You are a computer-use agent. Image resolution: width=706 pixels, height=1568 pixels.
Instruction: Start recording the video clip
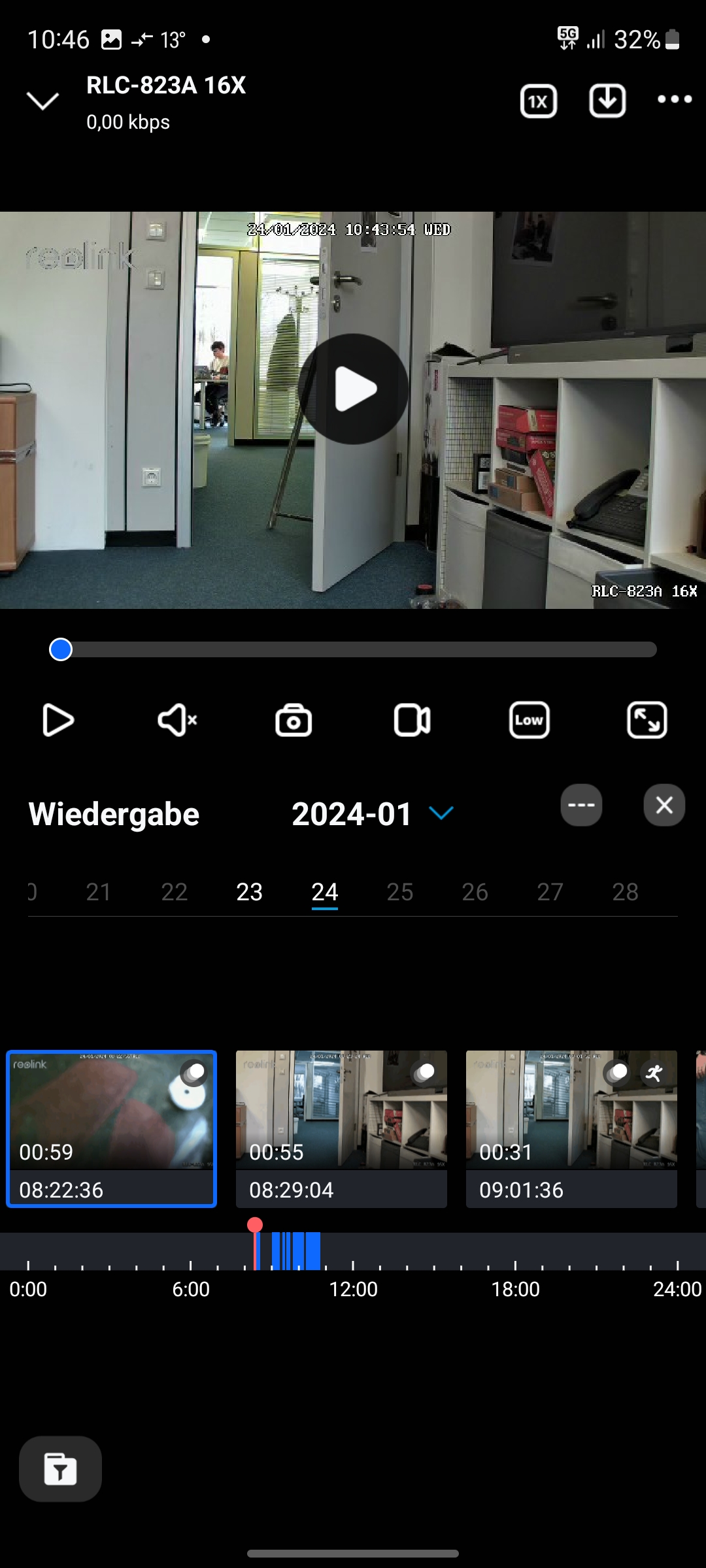click(x=412, y=721)
